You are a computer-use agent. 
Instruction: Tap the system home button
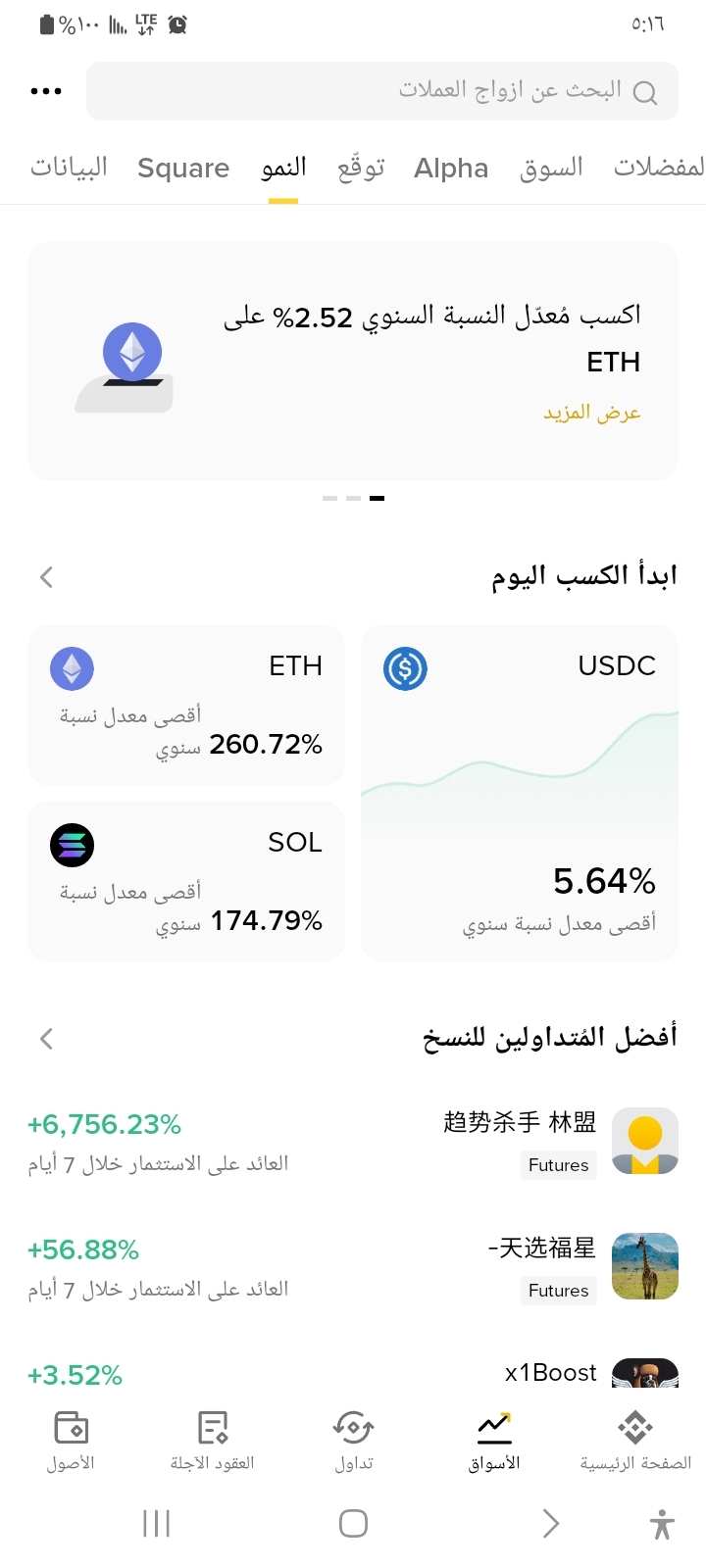[353, 1523]
